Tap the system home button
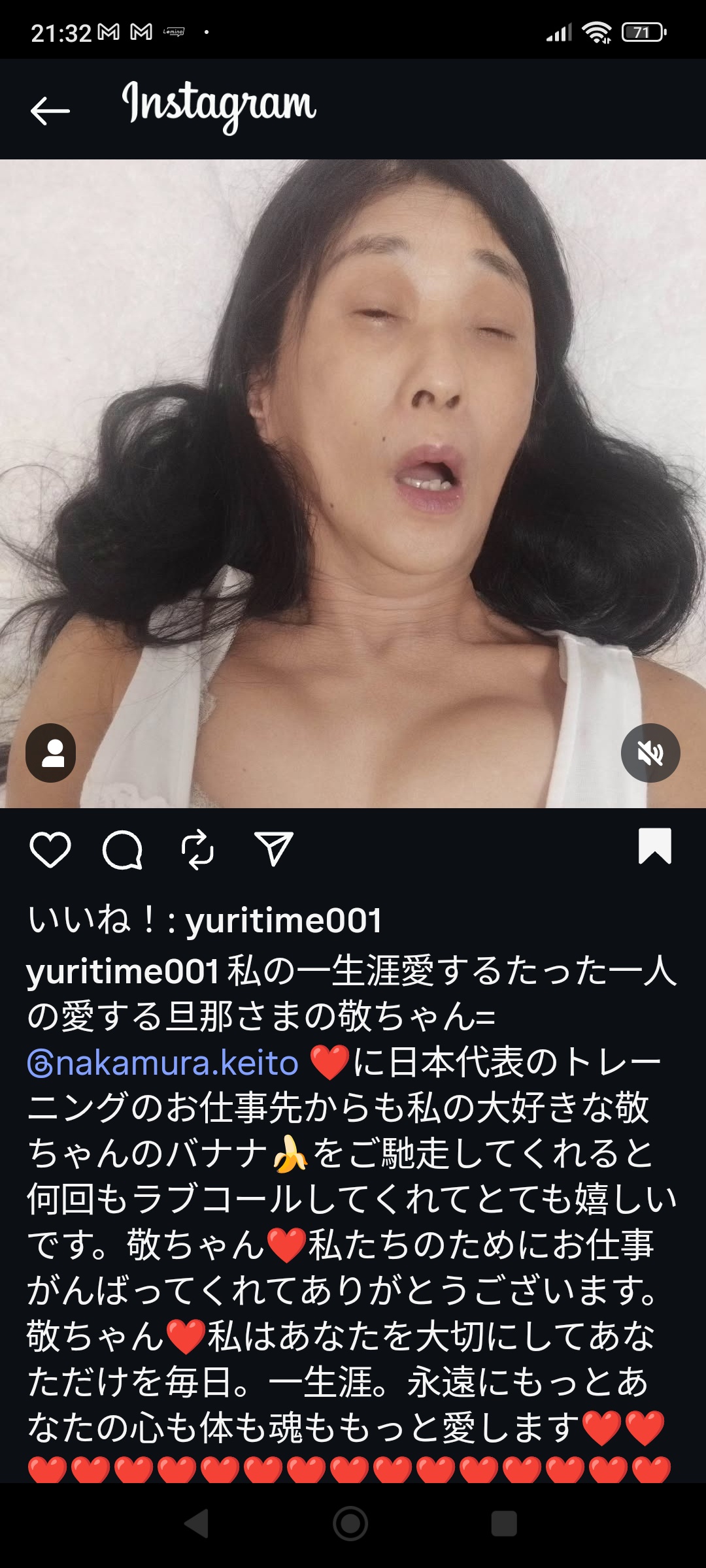The height and width of the screenshot is (1568, 706). 351,1524
